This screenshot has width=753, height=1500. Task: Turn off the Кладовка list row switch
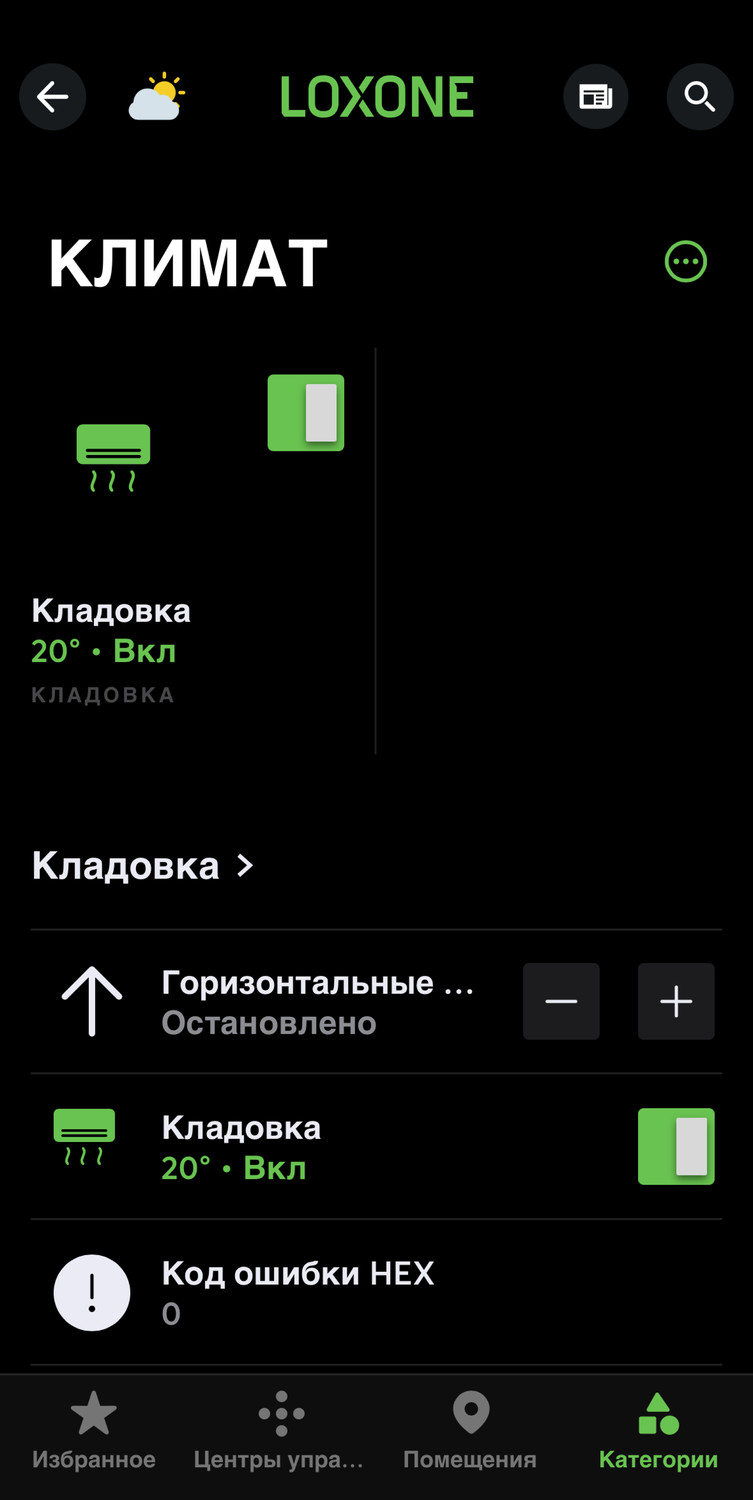click(x=676, y=1147)
